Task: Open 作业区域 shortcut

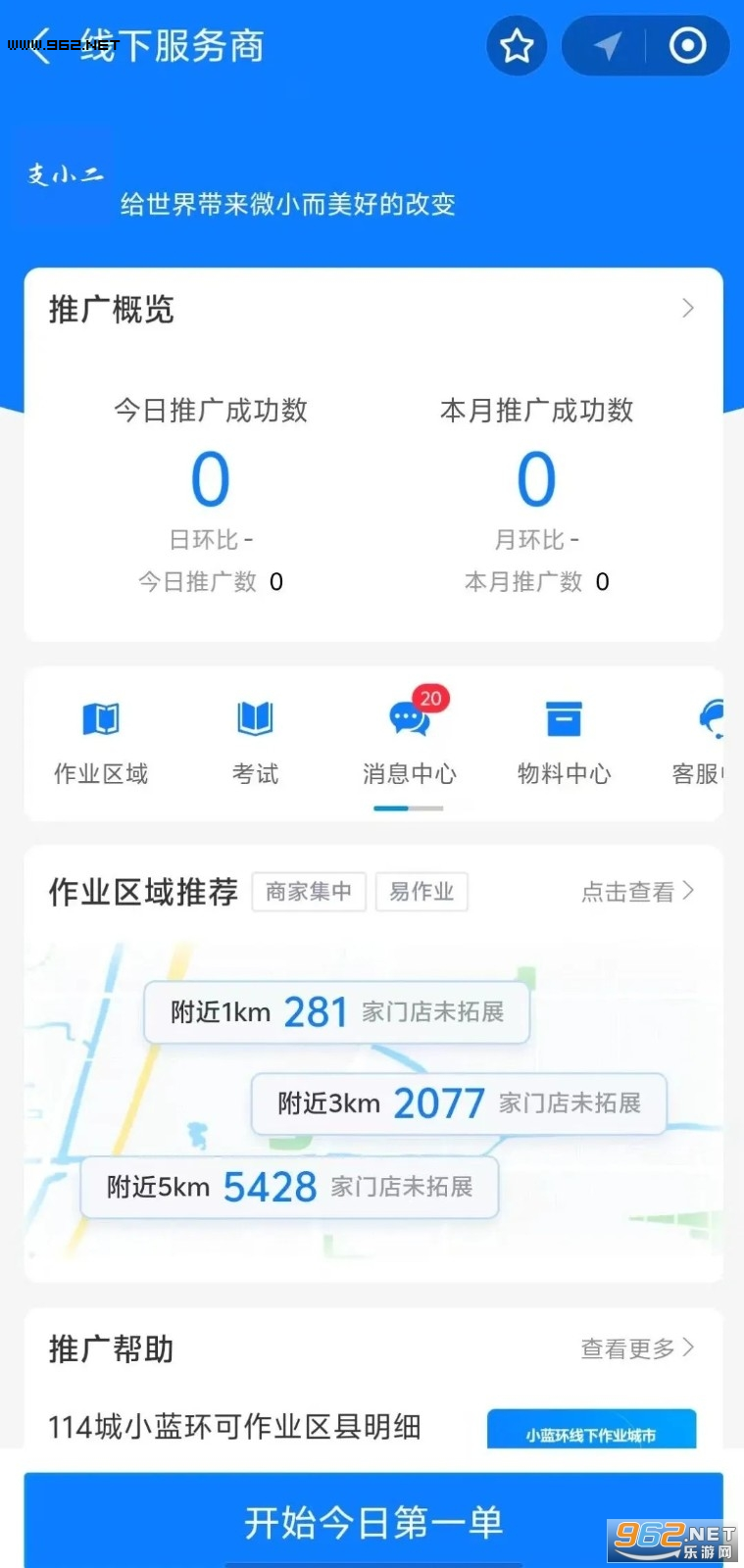Action: coord(101,744)
